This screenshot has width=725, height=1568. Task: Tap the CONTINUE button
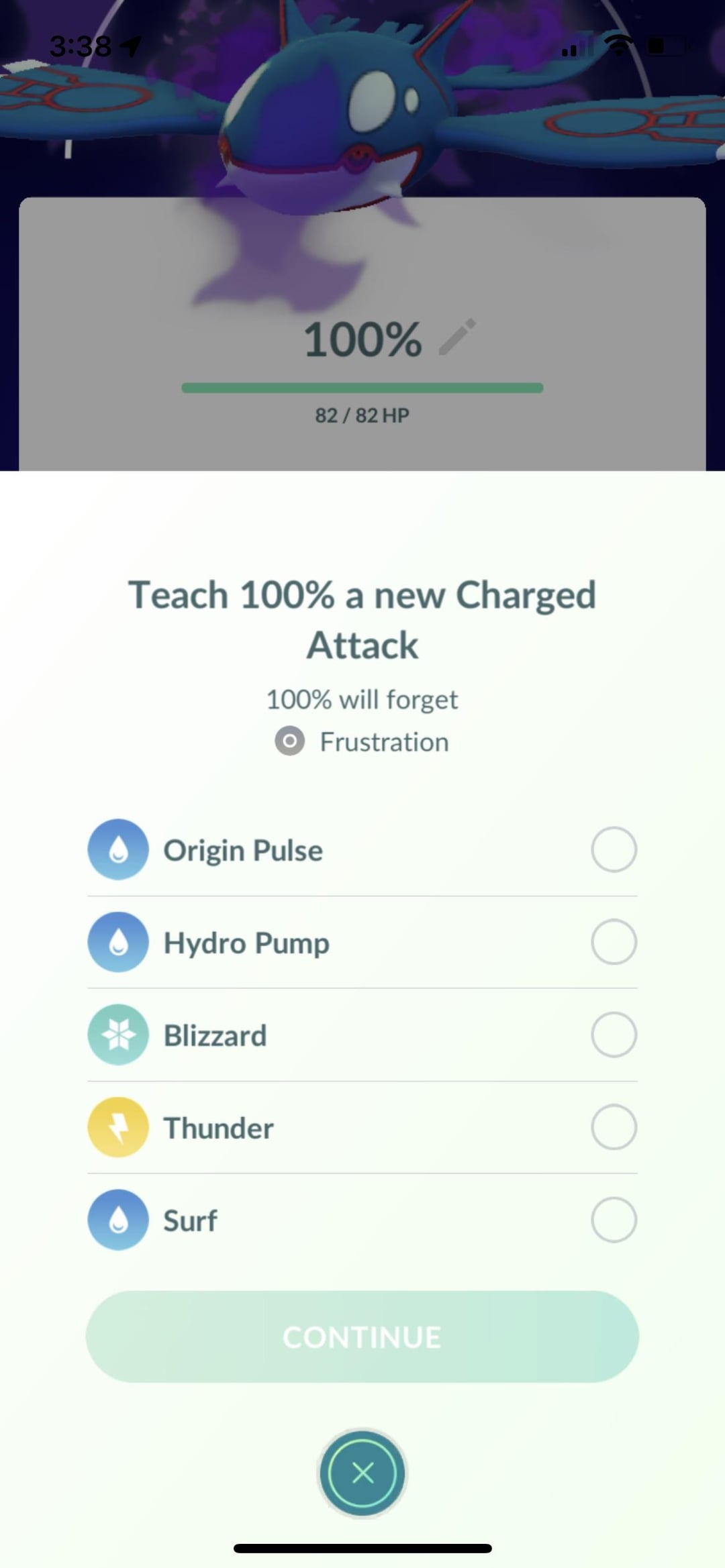(362, 1337)
